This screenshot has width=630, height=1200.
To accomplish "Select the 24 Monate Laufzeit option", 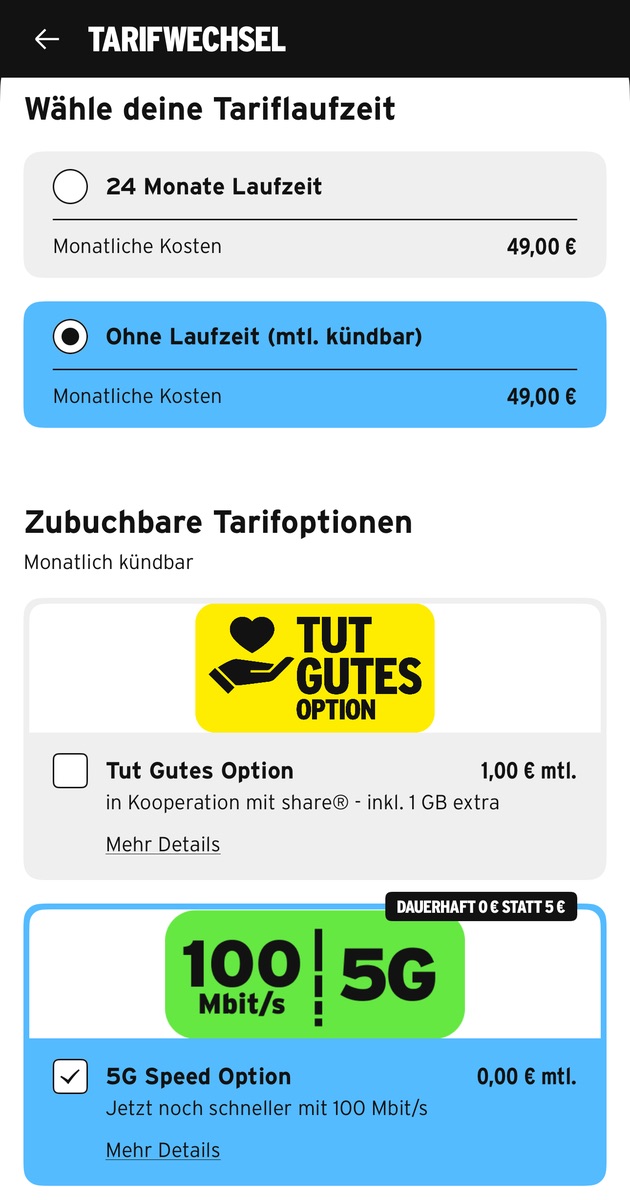I will click(70, 187).
